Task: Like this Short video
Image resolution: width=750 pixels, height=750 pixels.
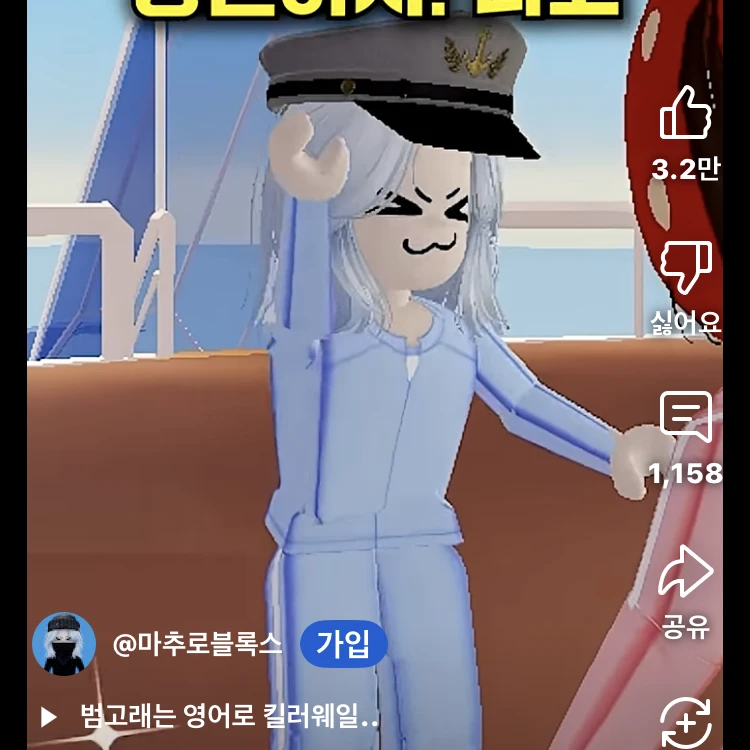Action: point(686,113)
